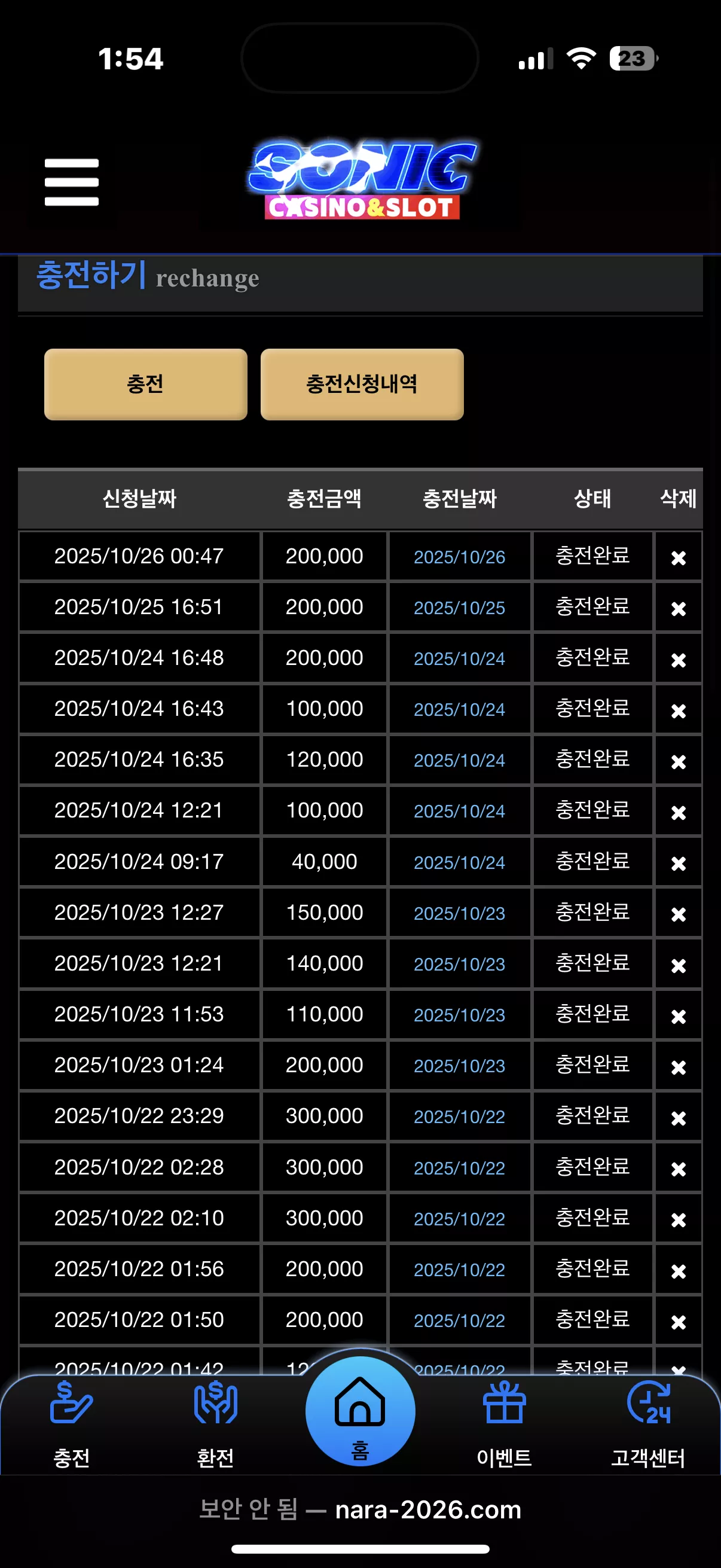Go to the 홈 home tab
This screenshot has height=1568, width=721.
360,1411
